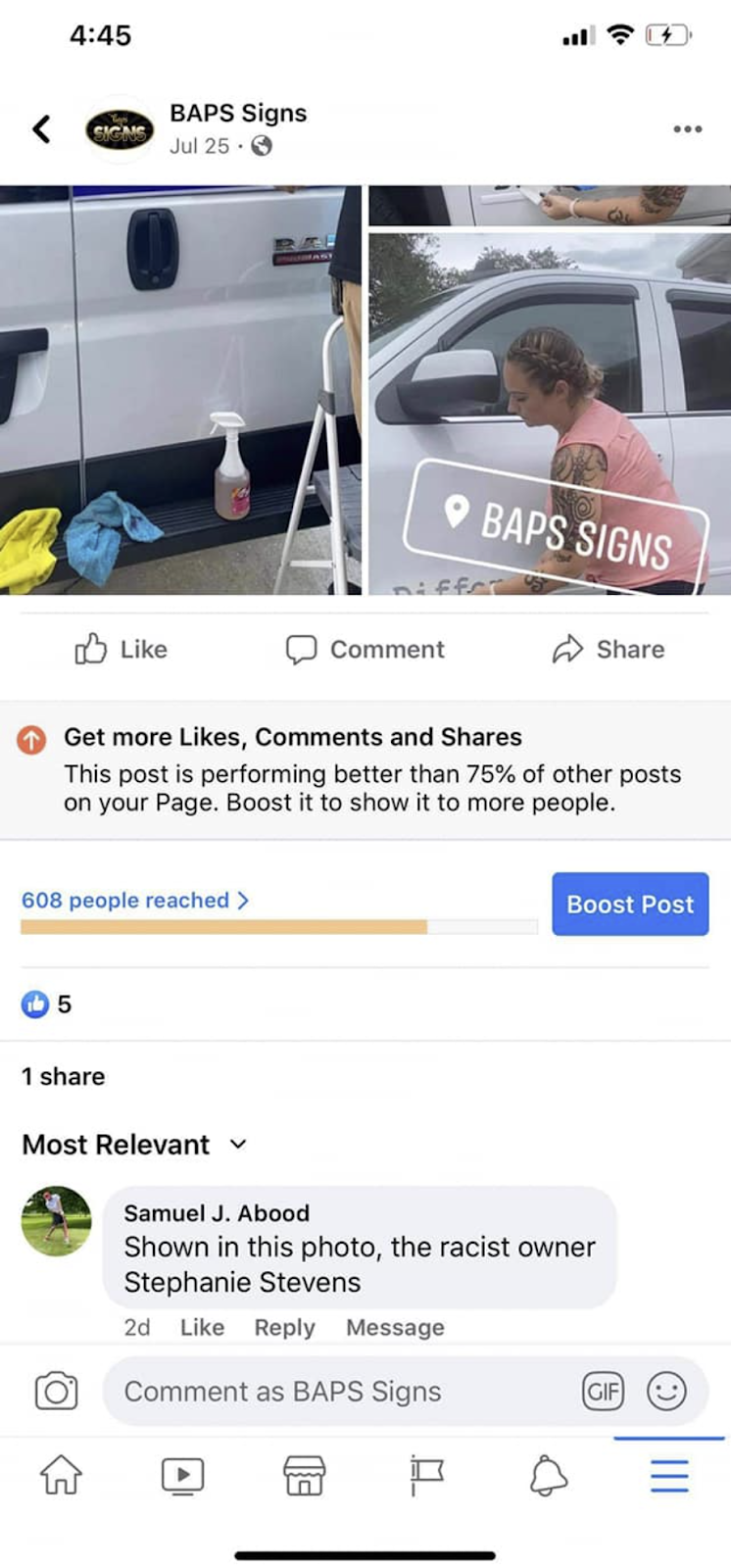
Task: Message Samuel J. Abood from comment
Action: (x=395, y=1327)
